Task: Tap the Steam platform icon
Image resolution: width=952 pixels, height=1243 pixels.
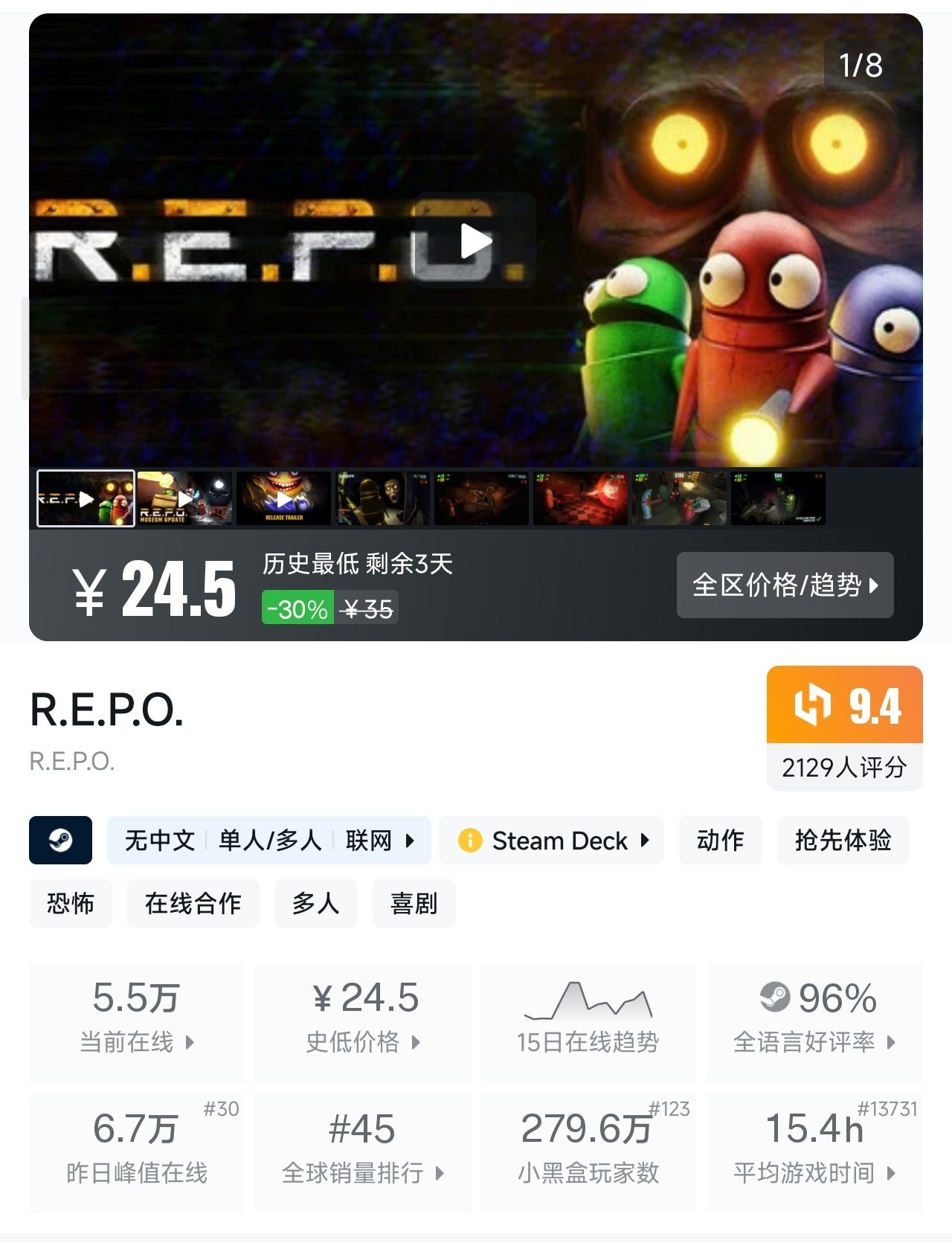Action: point(60,840)
